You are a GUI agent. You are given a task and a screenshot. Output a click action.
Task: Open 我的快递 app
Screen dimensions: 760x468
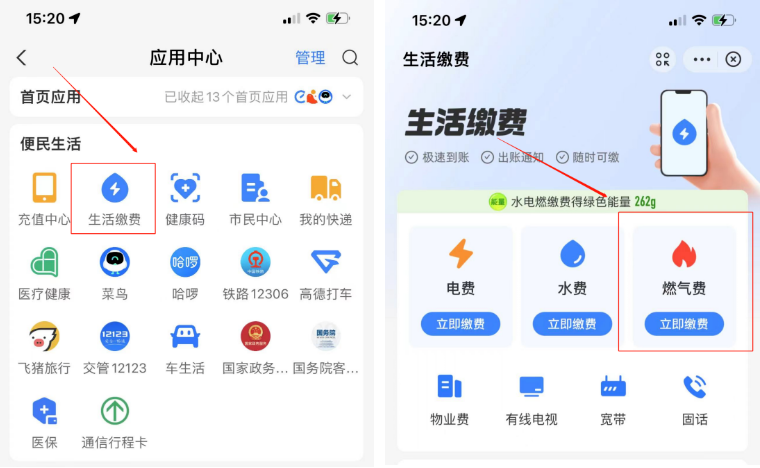(x=326, y=198)
